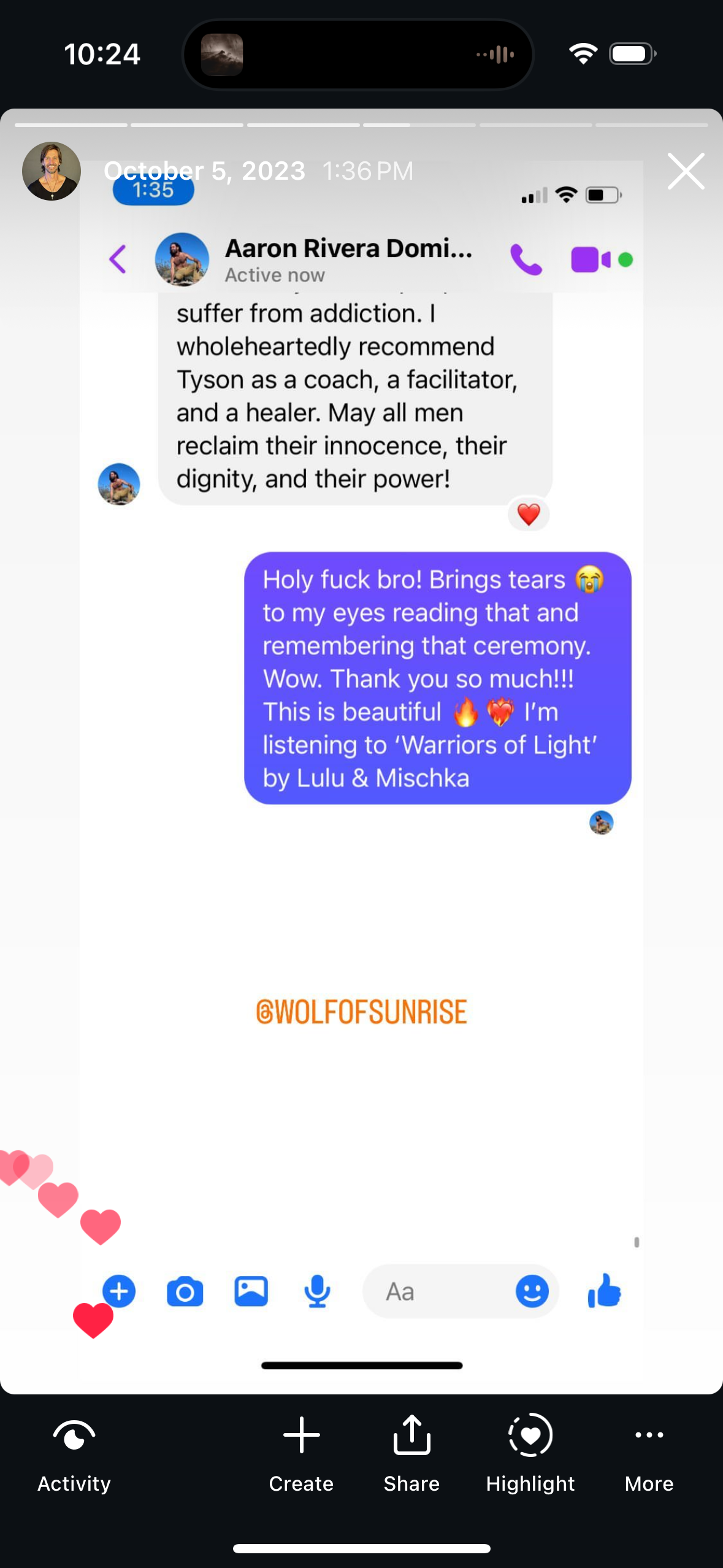The image size is (723, 1568).
Task: Tap Create to add new story
Action: pyautogui.click(x=301, y=1453)
